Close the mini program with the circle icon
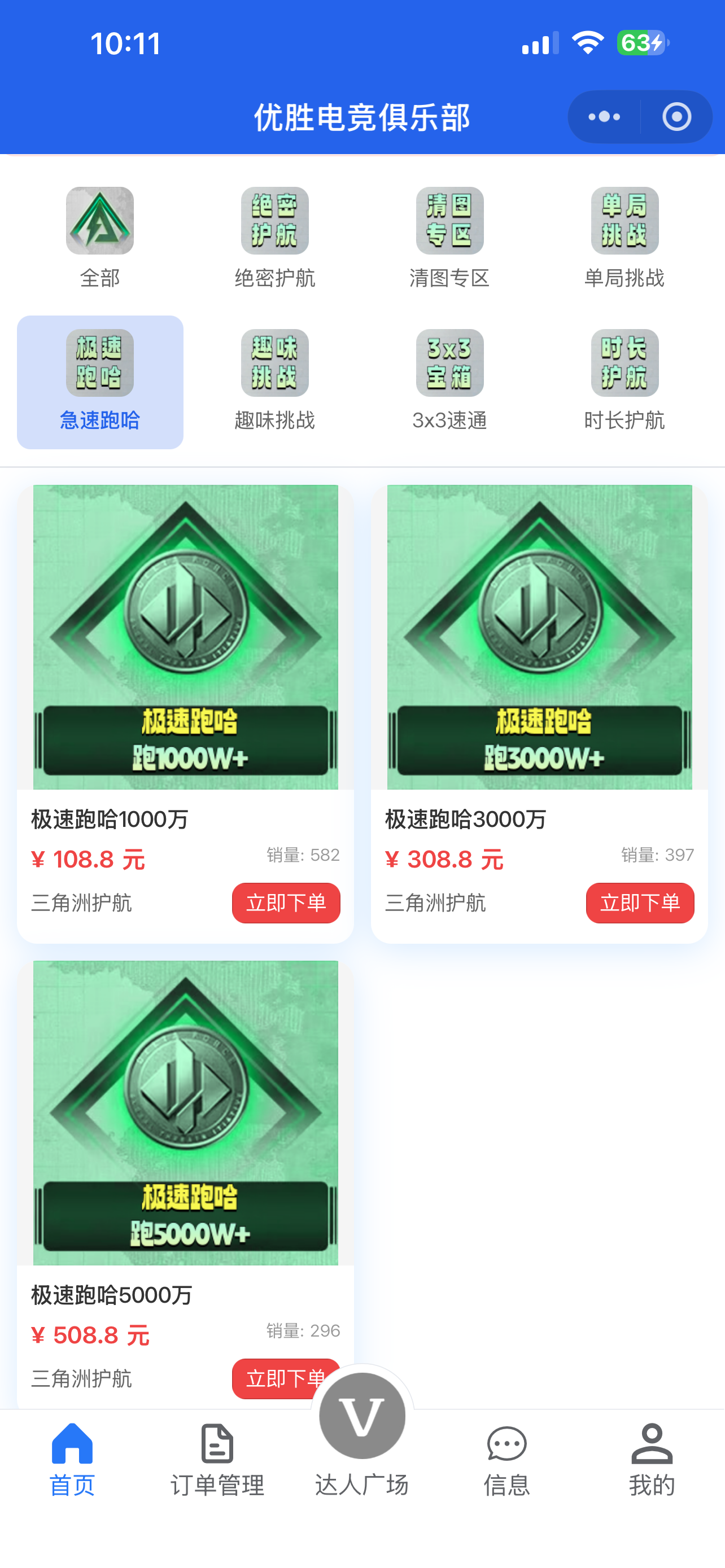Screen dimensions: 725x1568 (x=676, y=117)
